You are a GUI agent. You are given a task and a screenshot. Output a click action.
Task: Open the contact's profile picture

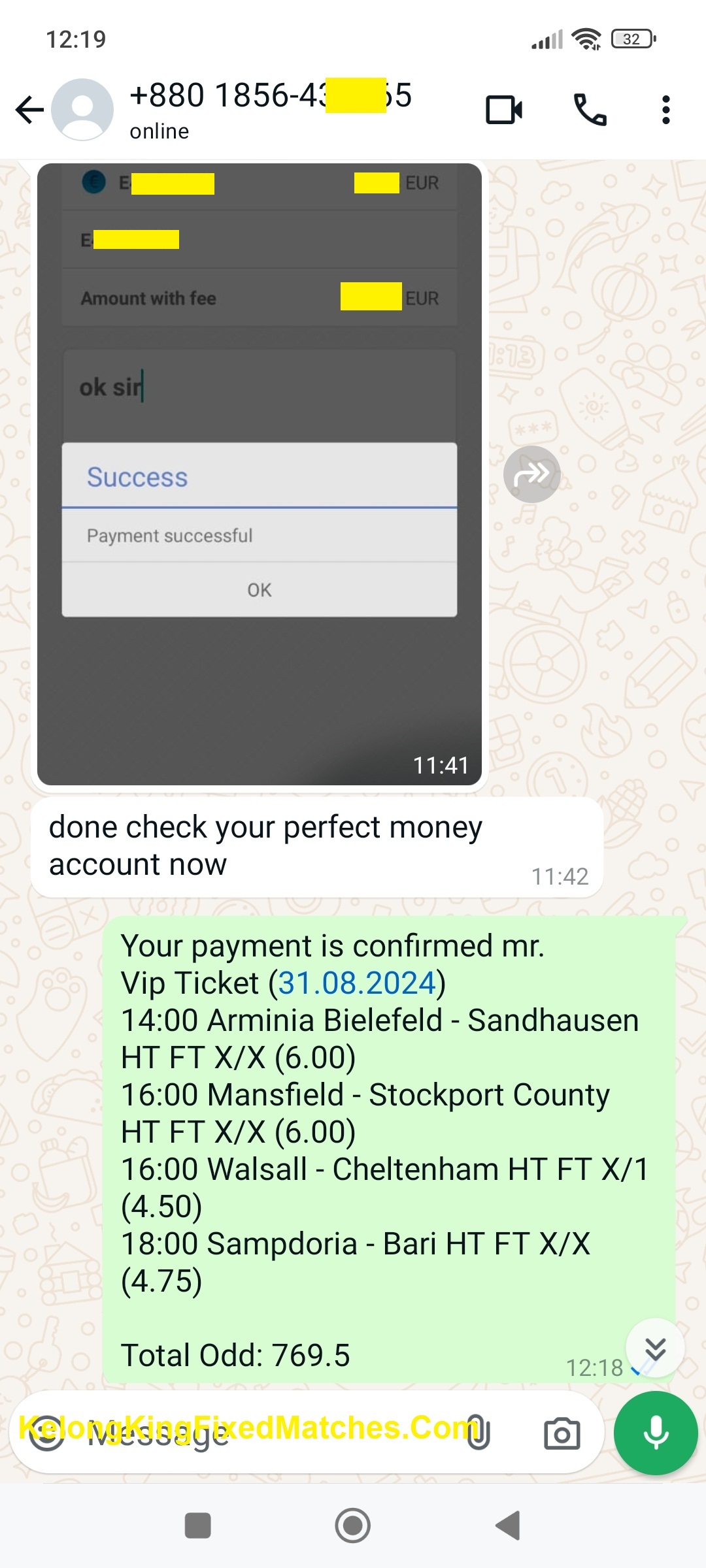82,110
